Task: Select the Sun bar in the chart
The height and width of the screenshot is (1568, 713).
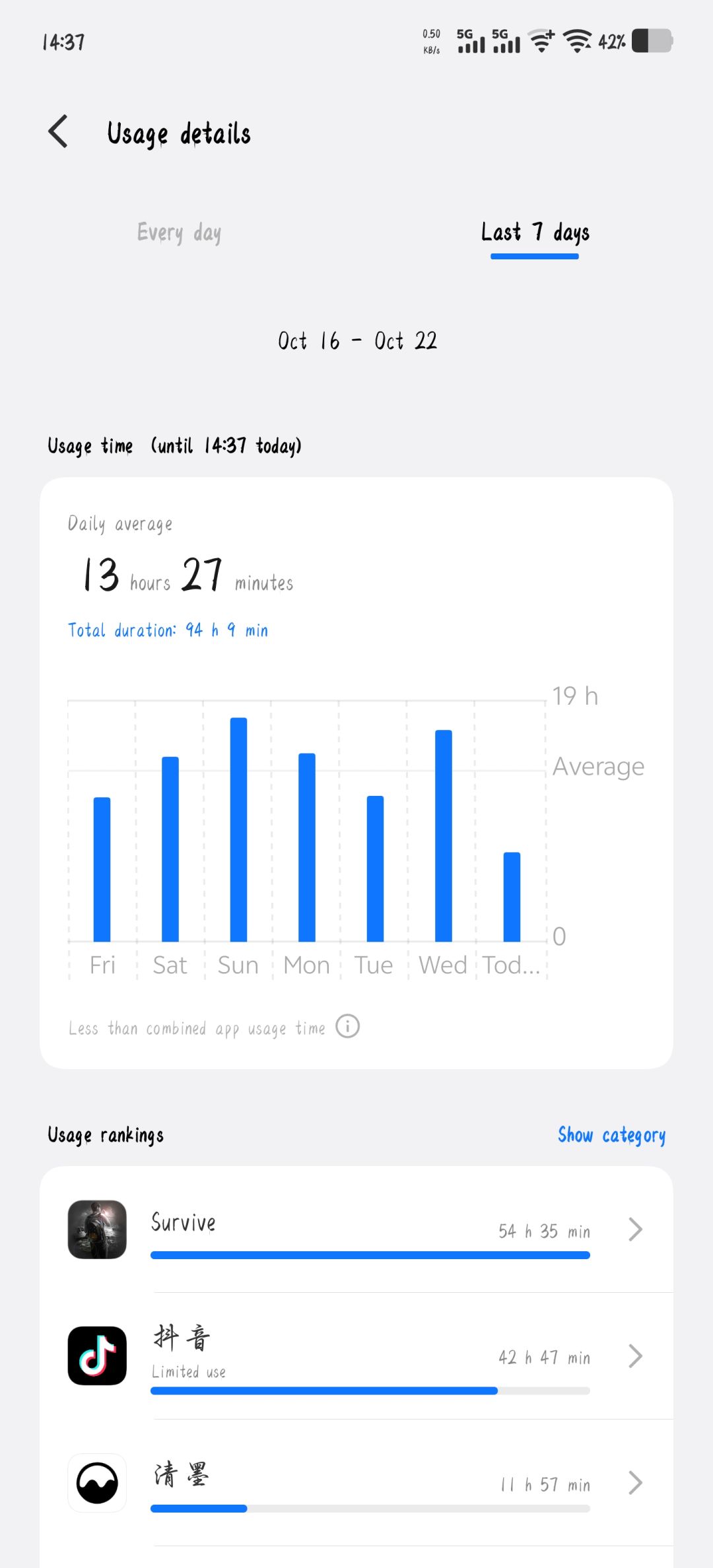Action: coord(238,830)
